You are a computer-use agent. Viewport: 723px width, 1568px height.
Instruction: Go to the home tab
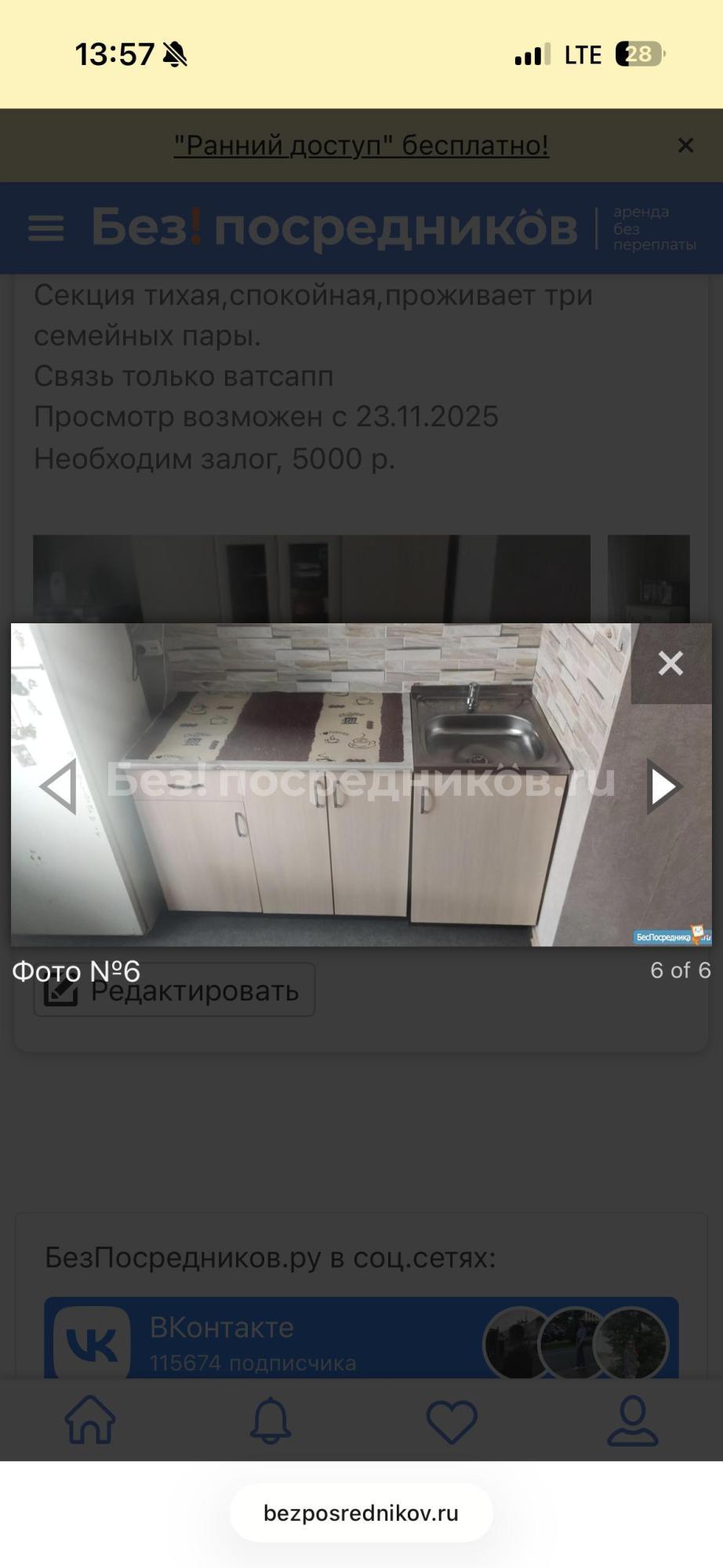point(90,1420)
